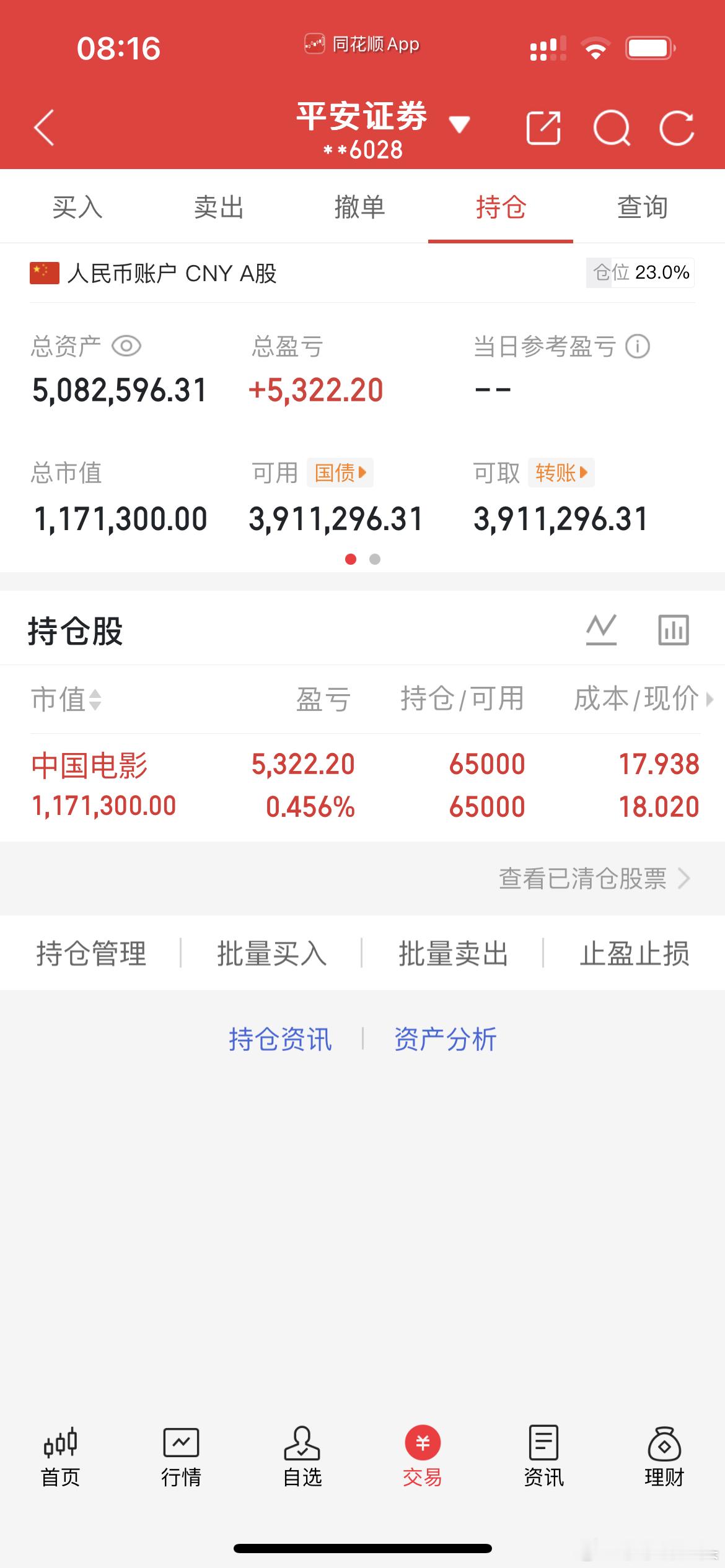Screen dimensions: 725x1568
Task: Share the account page via share icon
Action: [x=544, y=127]
